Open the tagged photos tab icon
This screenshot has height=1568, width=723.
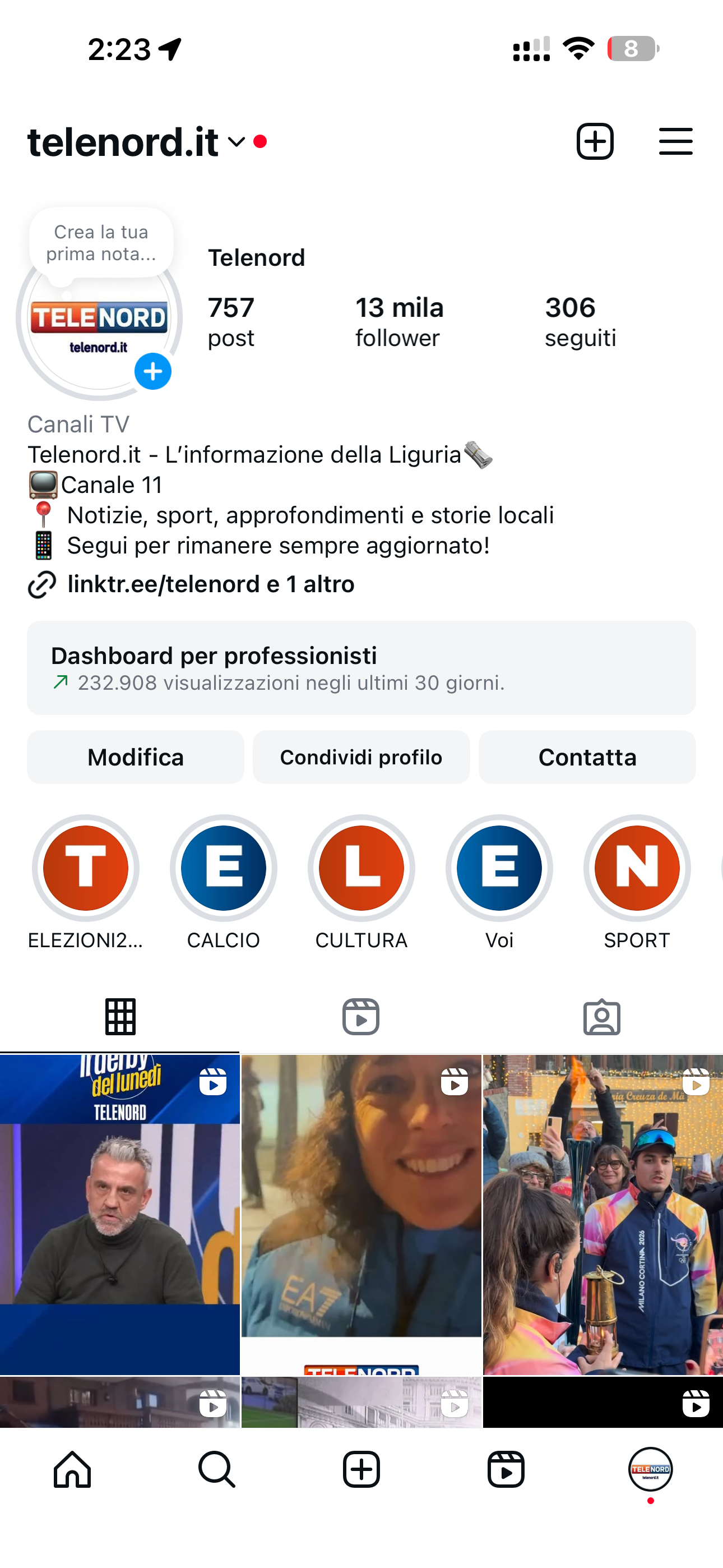click(x=602, y=1015)
